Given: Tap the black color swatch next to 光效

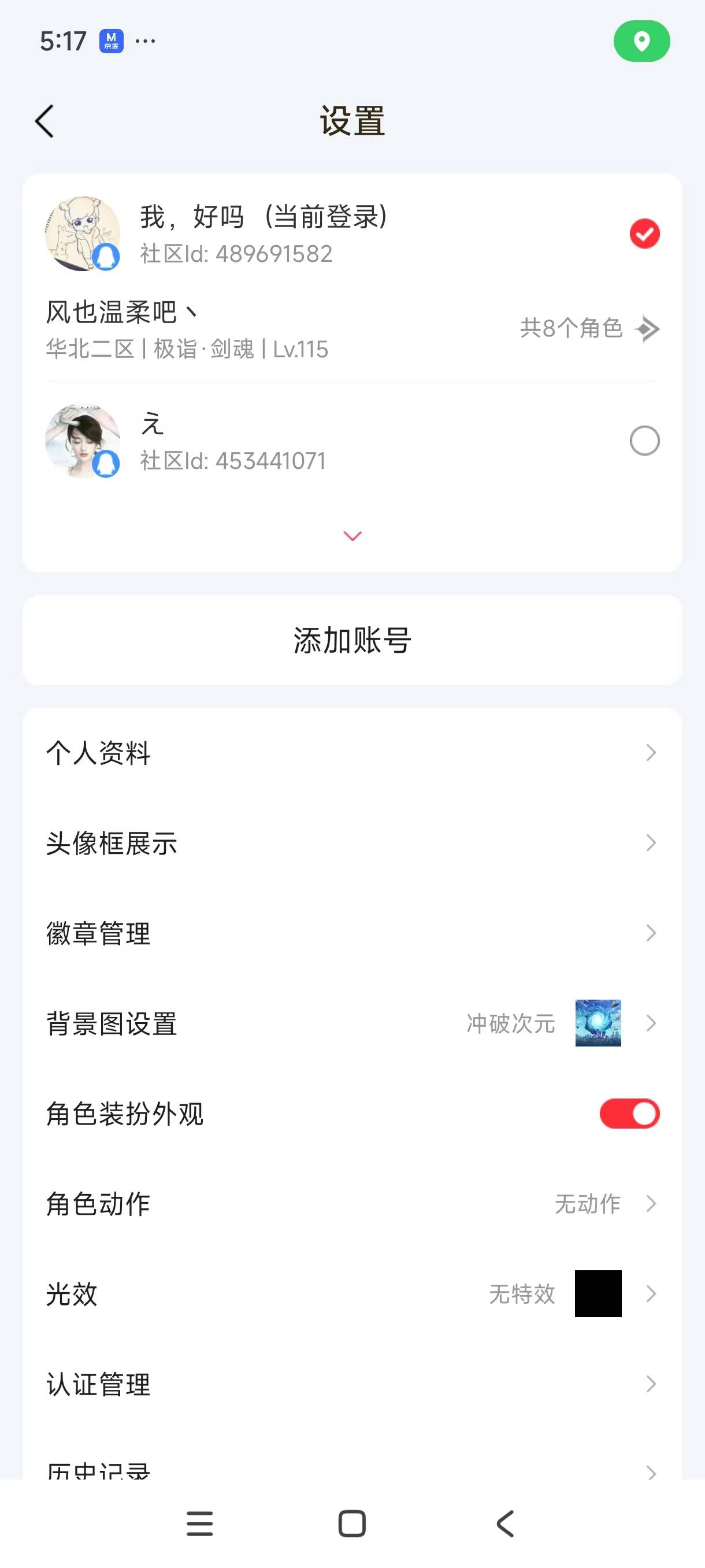Looking at the screenshot, I should [x=598, y=1294].
